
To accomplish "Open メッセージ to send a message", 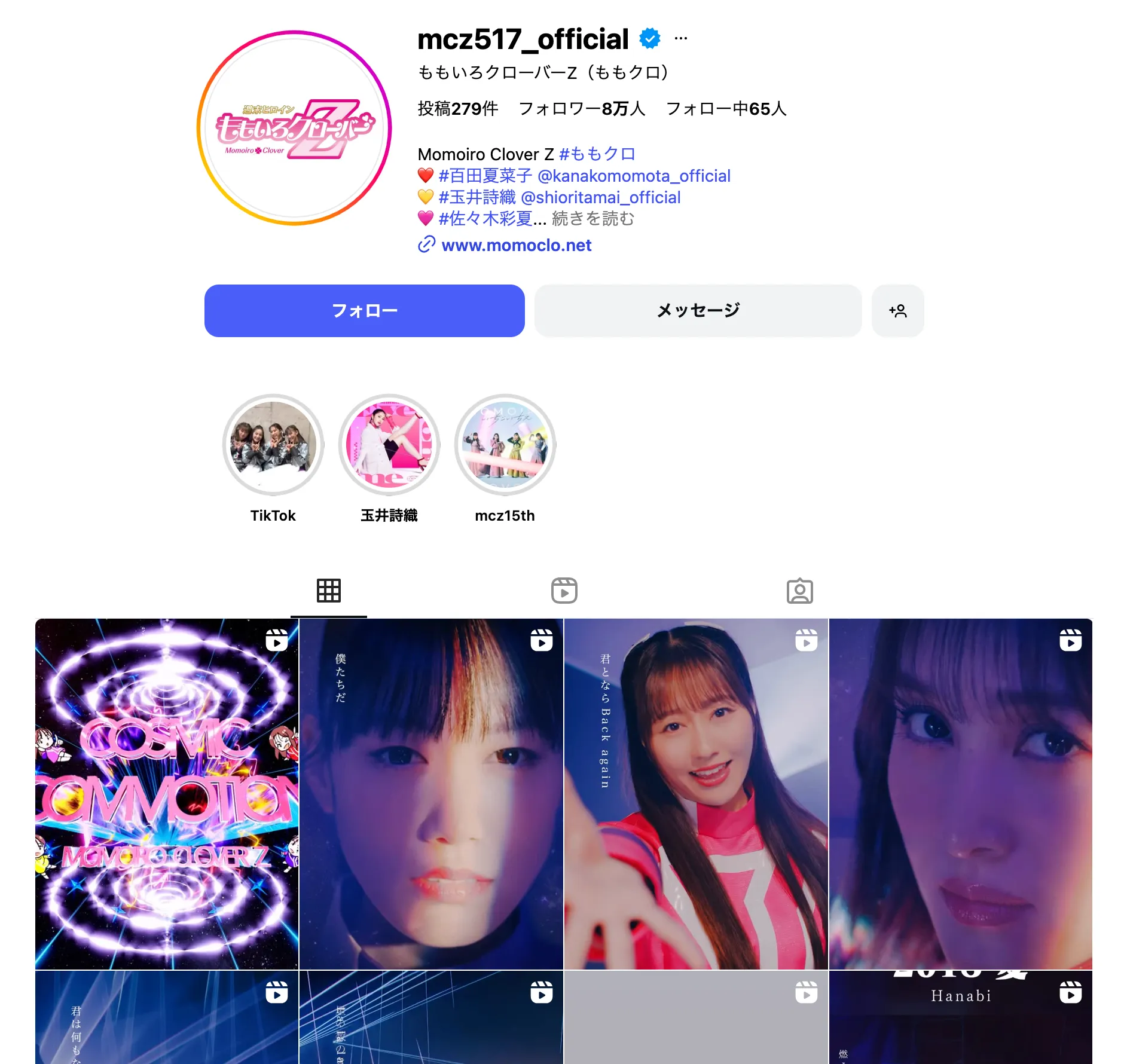I will pos(698,311).
